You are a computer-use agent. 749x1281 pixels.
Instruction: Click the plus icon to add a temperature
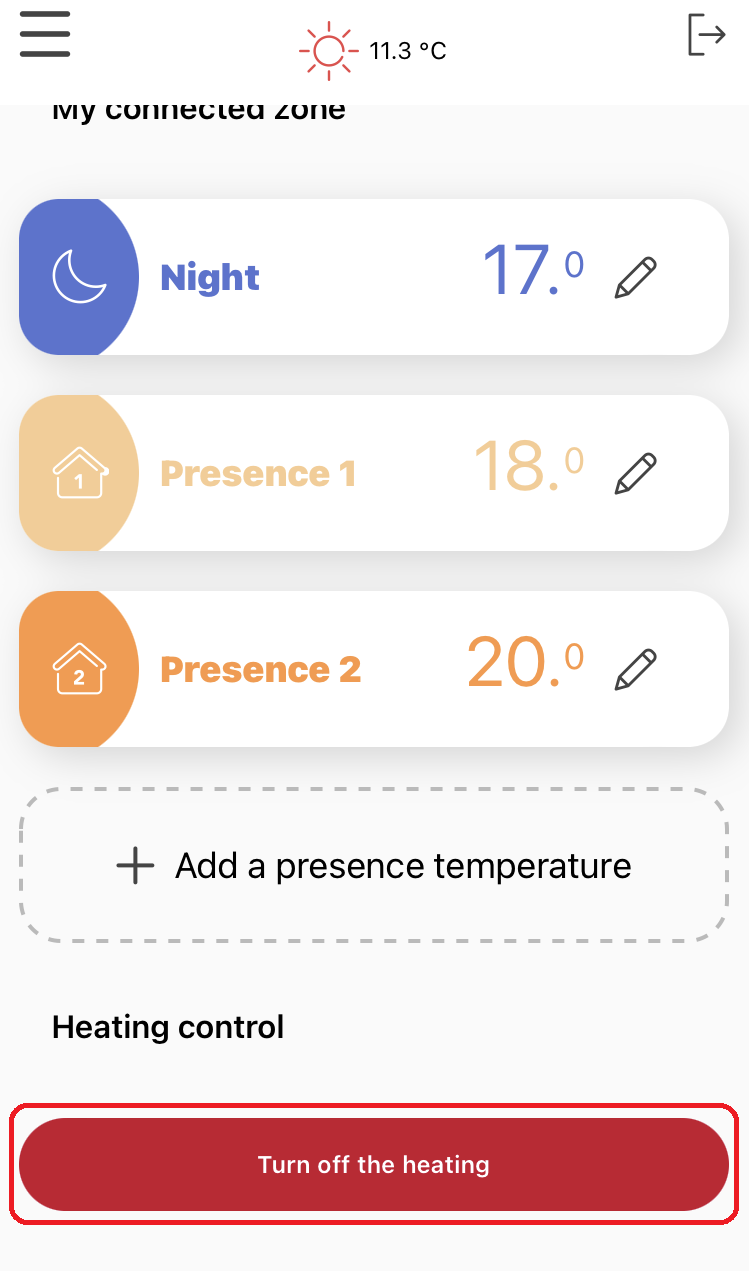(135, 865)
